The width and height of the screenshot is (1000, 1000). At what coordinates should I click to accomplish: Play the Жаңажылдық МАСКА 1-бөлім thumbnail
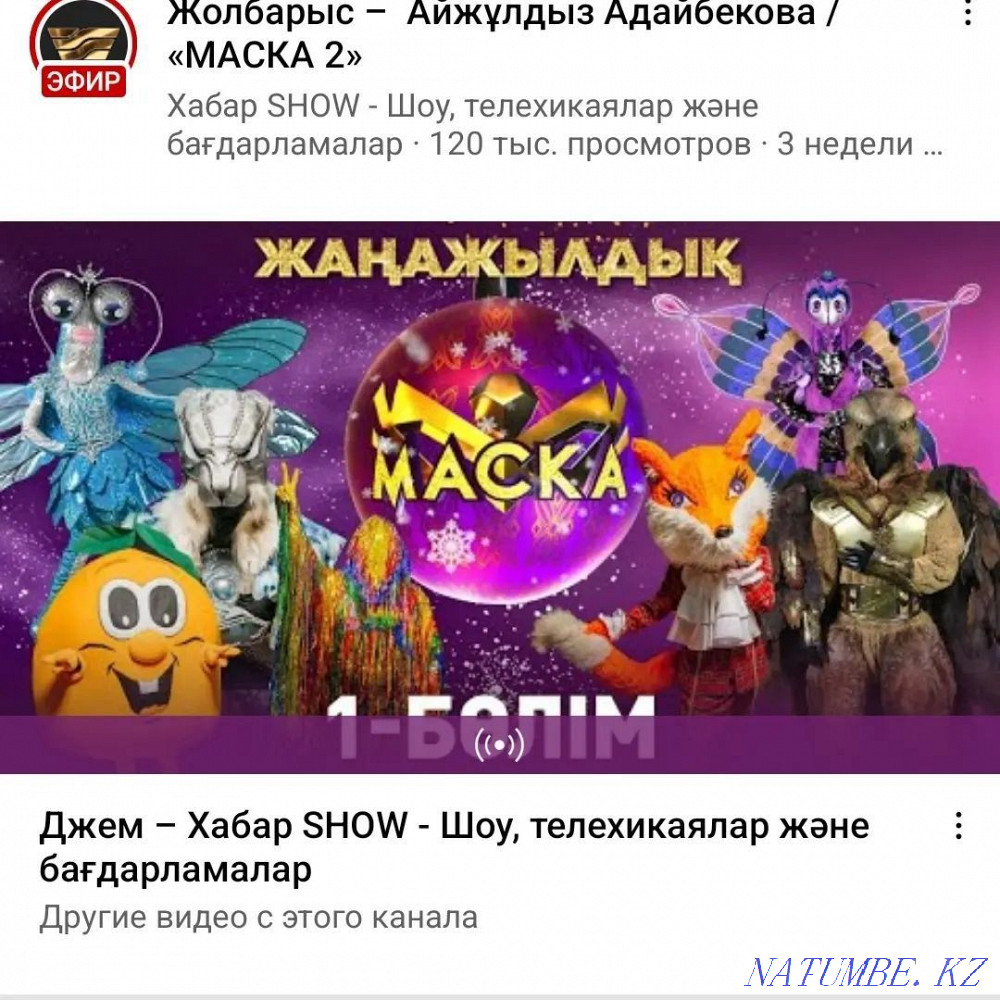[500, 495]
